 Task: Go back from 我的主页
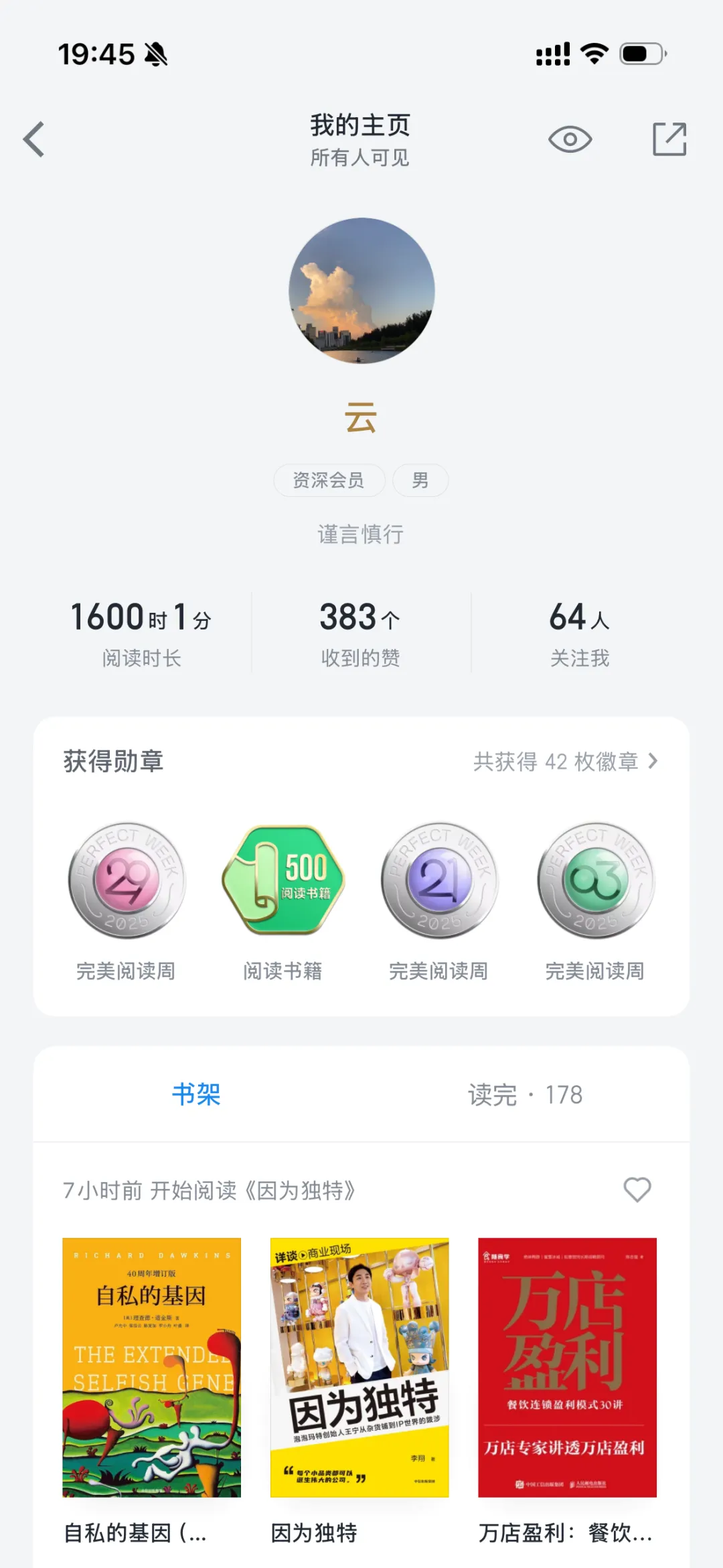pos(34,139)
